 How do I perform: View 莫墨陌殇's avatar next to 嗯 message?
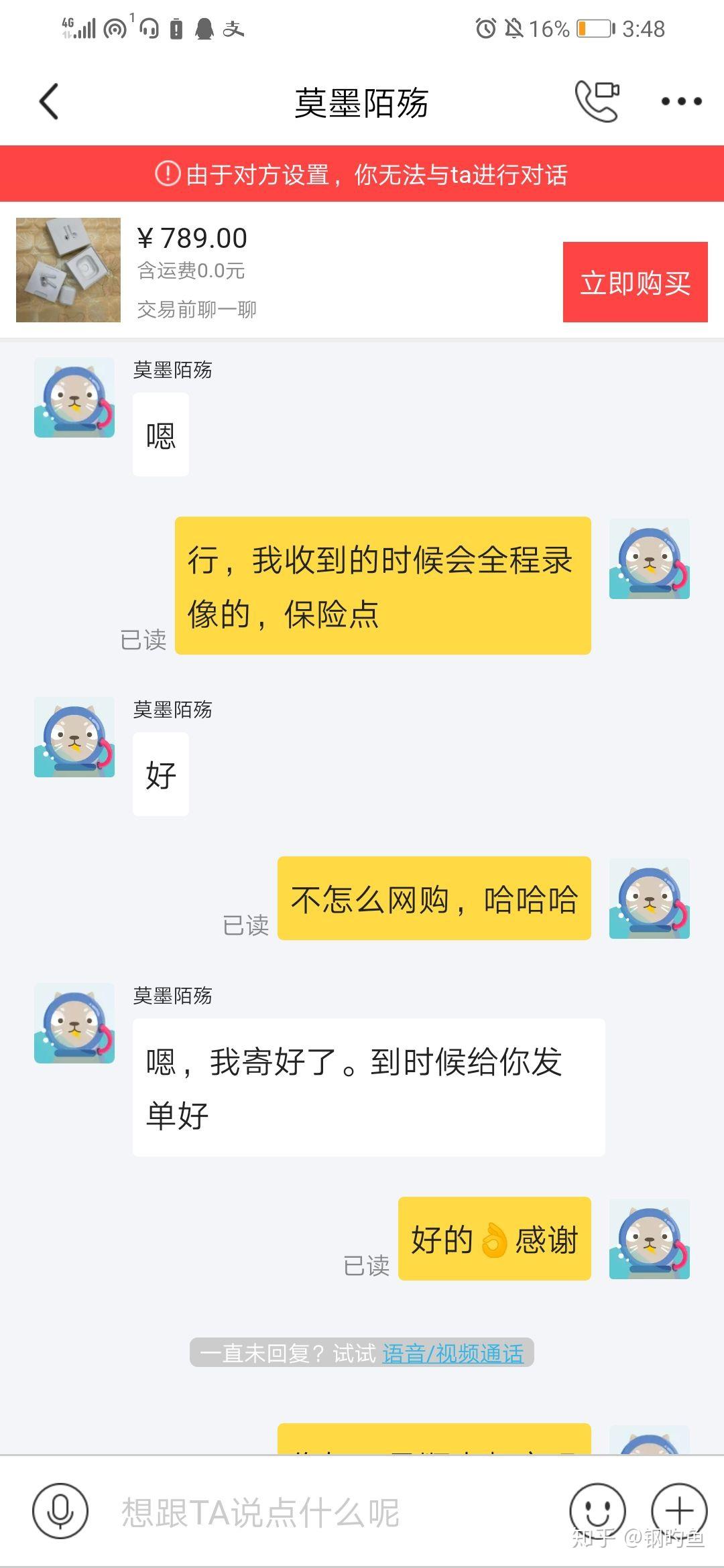[x=74, y=397]
